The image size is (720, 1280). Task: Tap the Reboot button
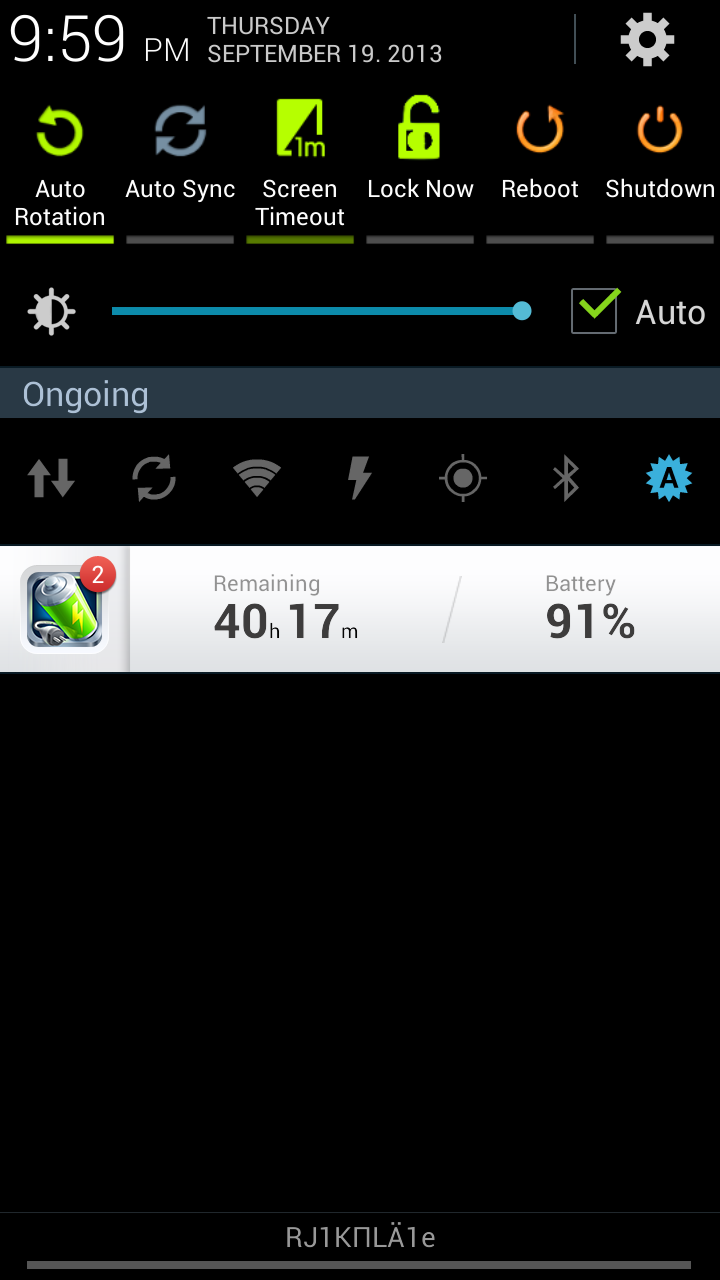pos(540,165)
